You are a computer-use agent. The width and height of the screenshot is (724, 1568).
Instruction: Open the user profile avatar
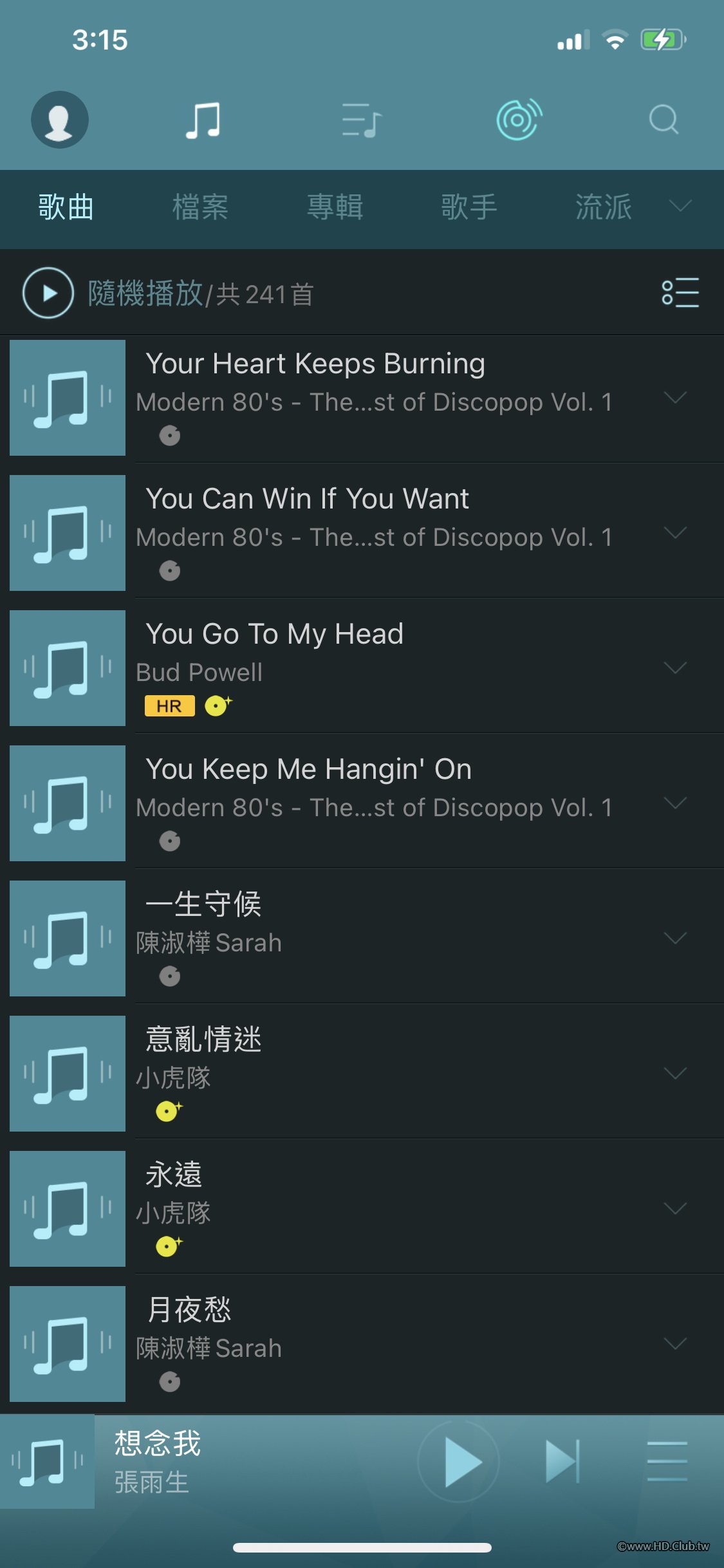click(x=59, y=120)
